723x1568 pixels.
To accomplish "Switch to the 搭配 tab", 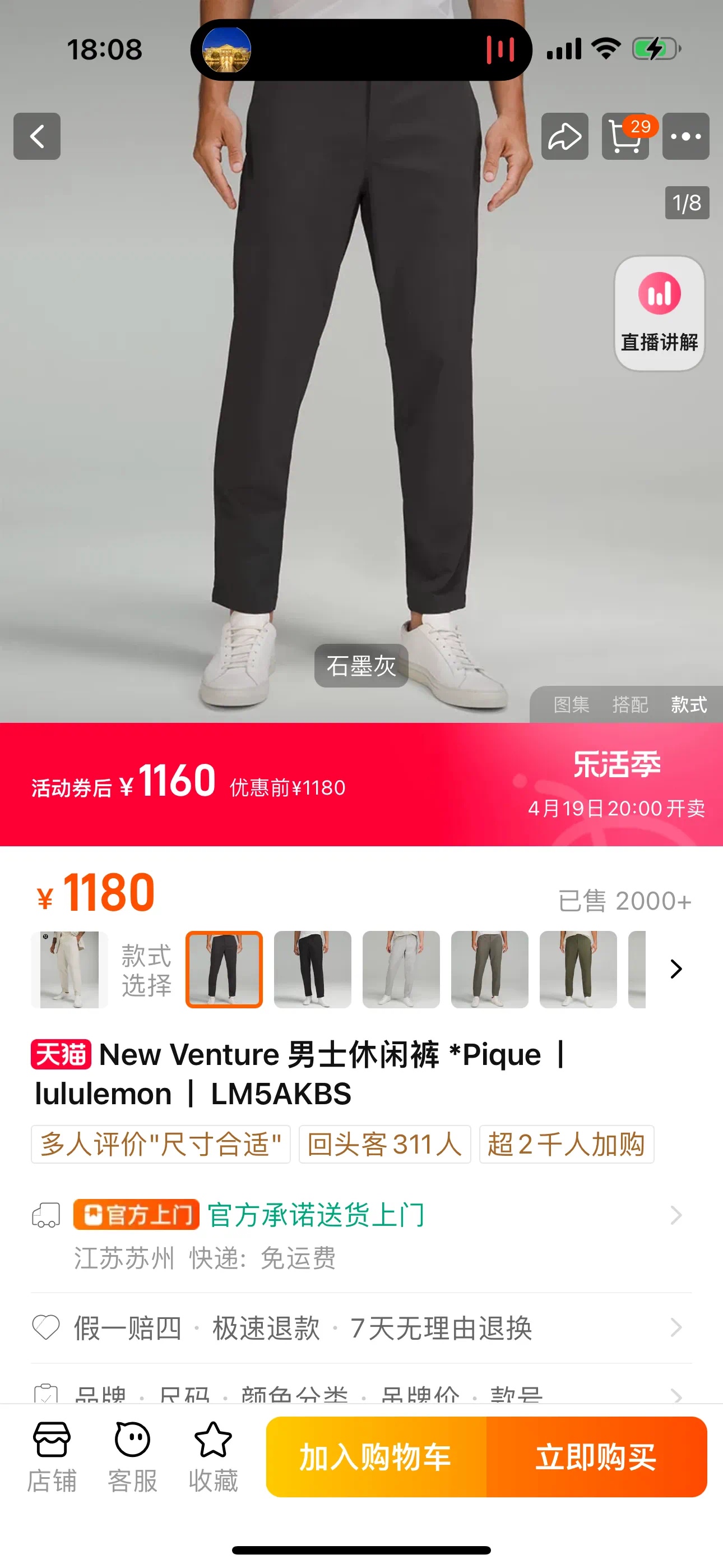I will 630,705.
